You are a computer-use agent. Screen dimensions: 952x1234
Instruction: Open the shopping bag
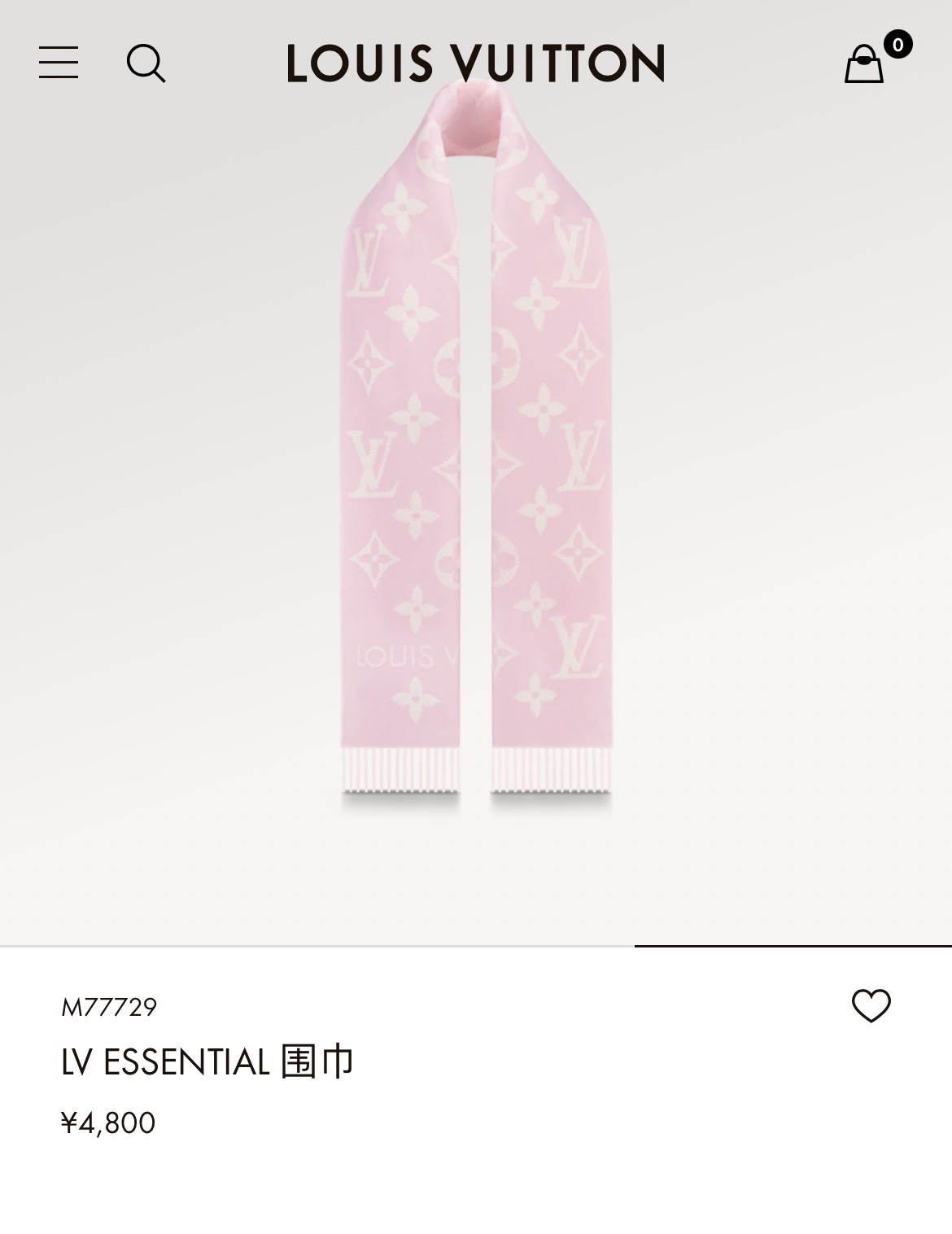865,63
